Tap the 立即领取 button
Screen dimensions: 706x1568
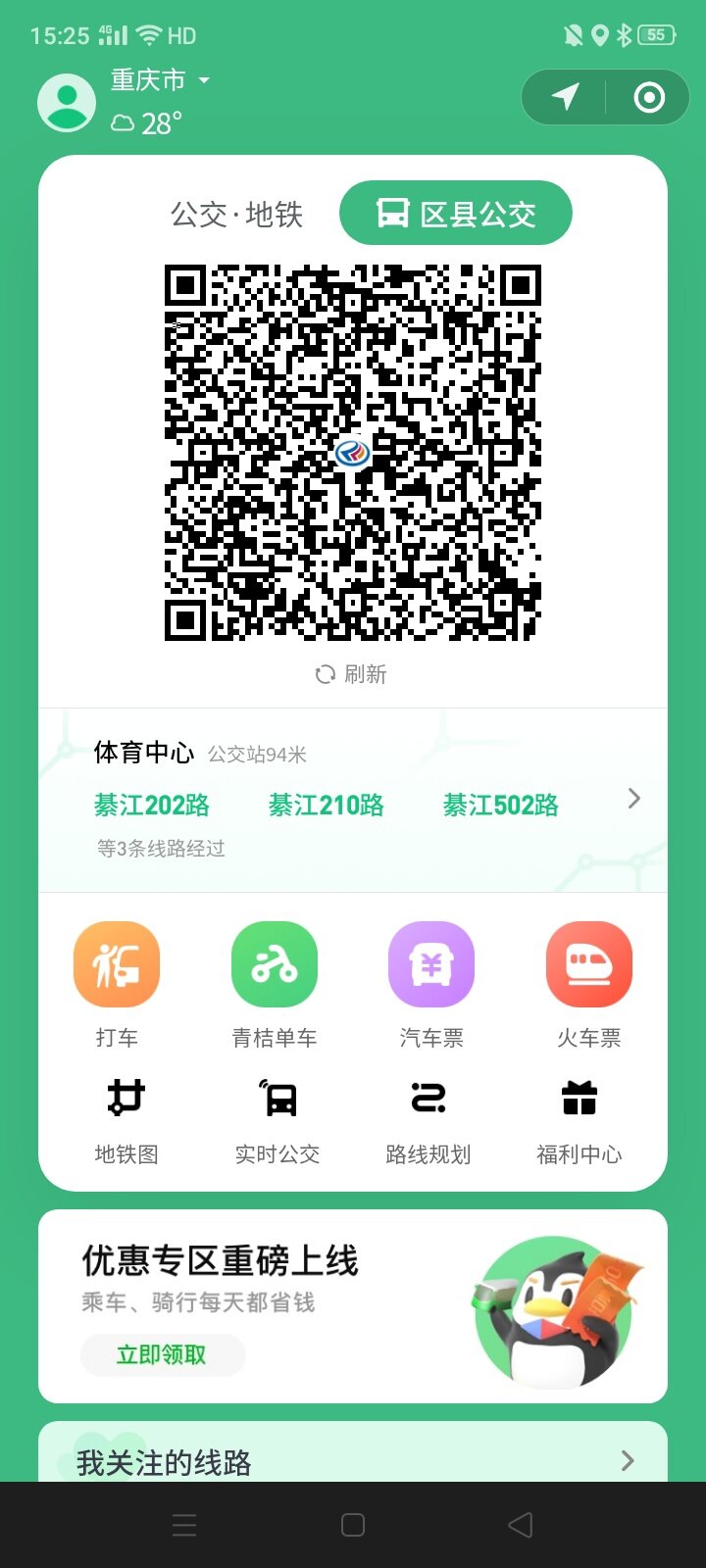point(162,1354)
